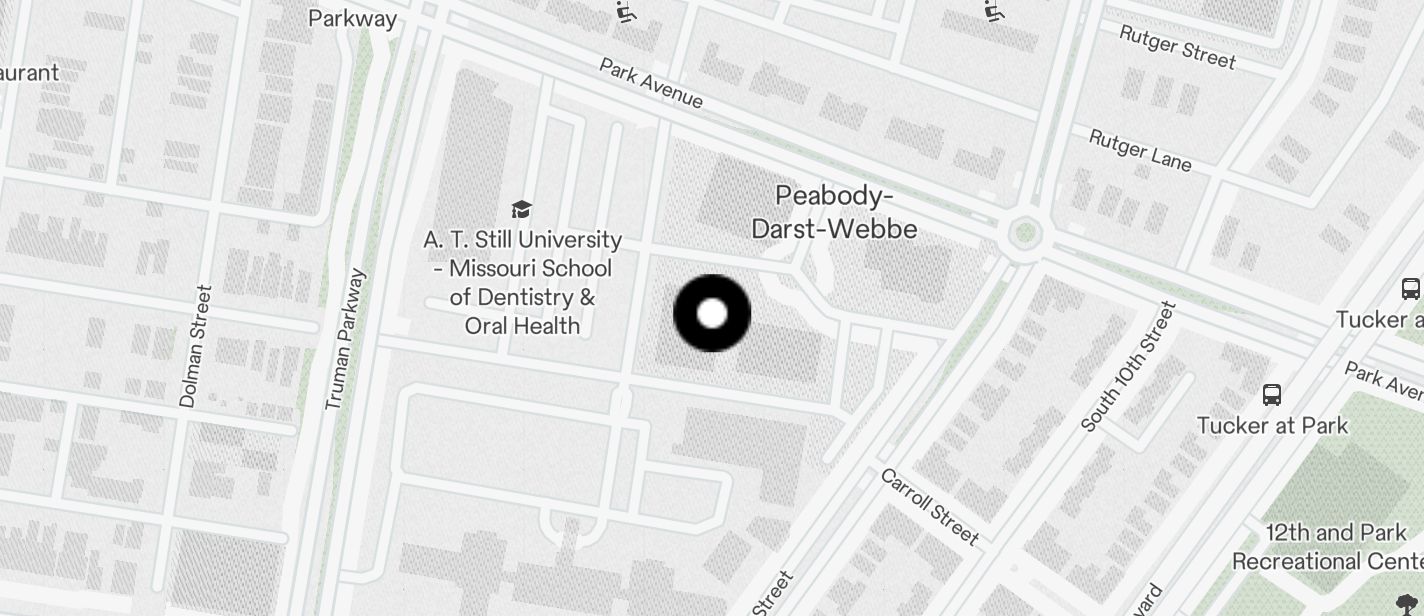This screenshot has width=1424, height=616.
Task: Tap the black location marker pin
Action: click(x=712, y=313)
